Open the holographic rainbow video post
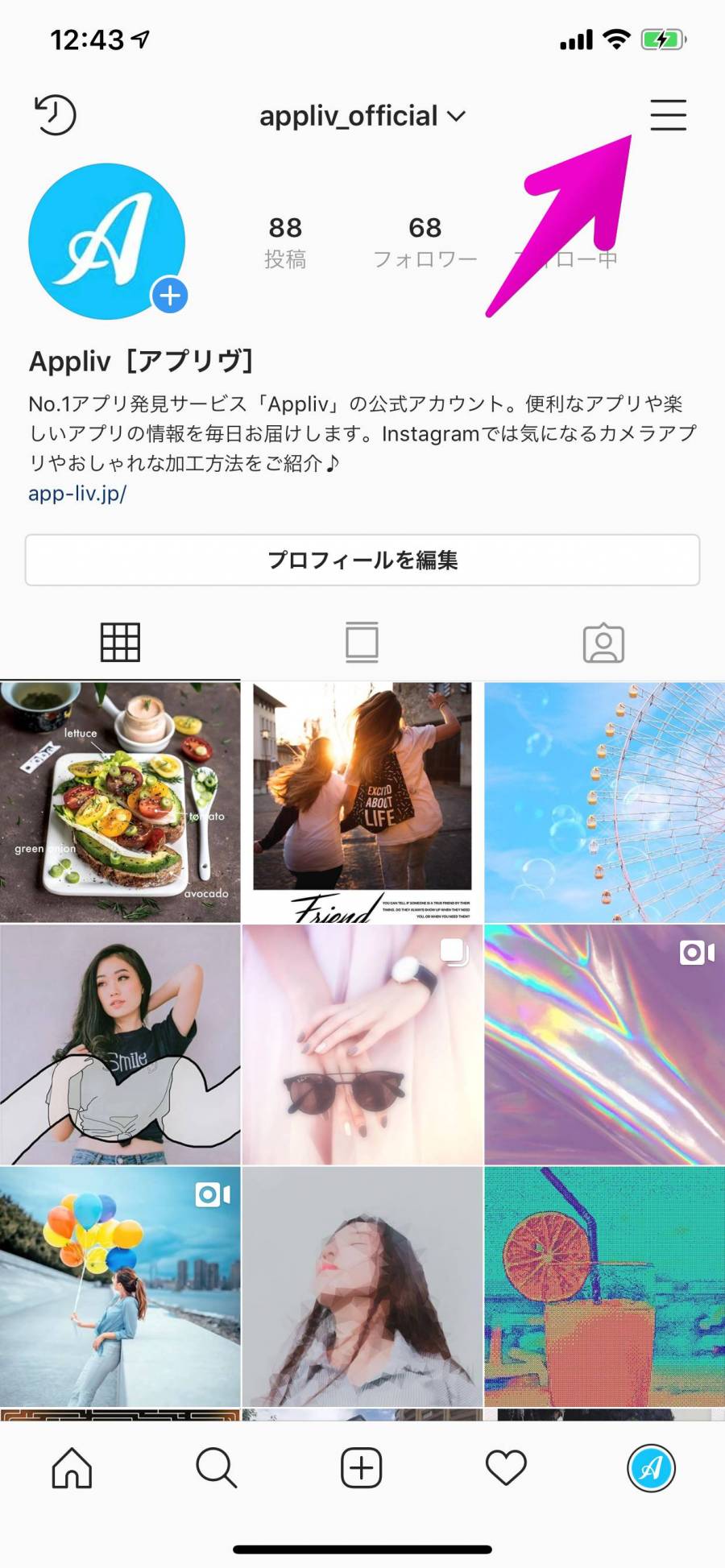This screenshot has height=1568, width=725. click(604, 1045)
